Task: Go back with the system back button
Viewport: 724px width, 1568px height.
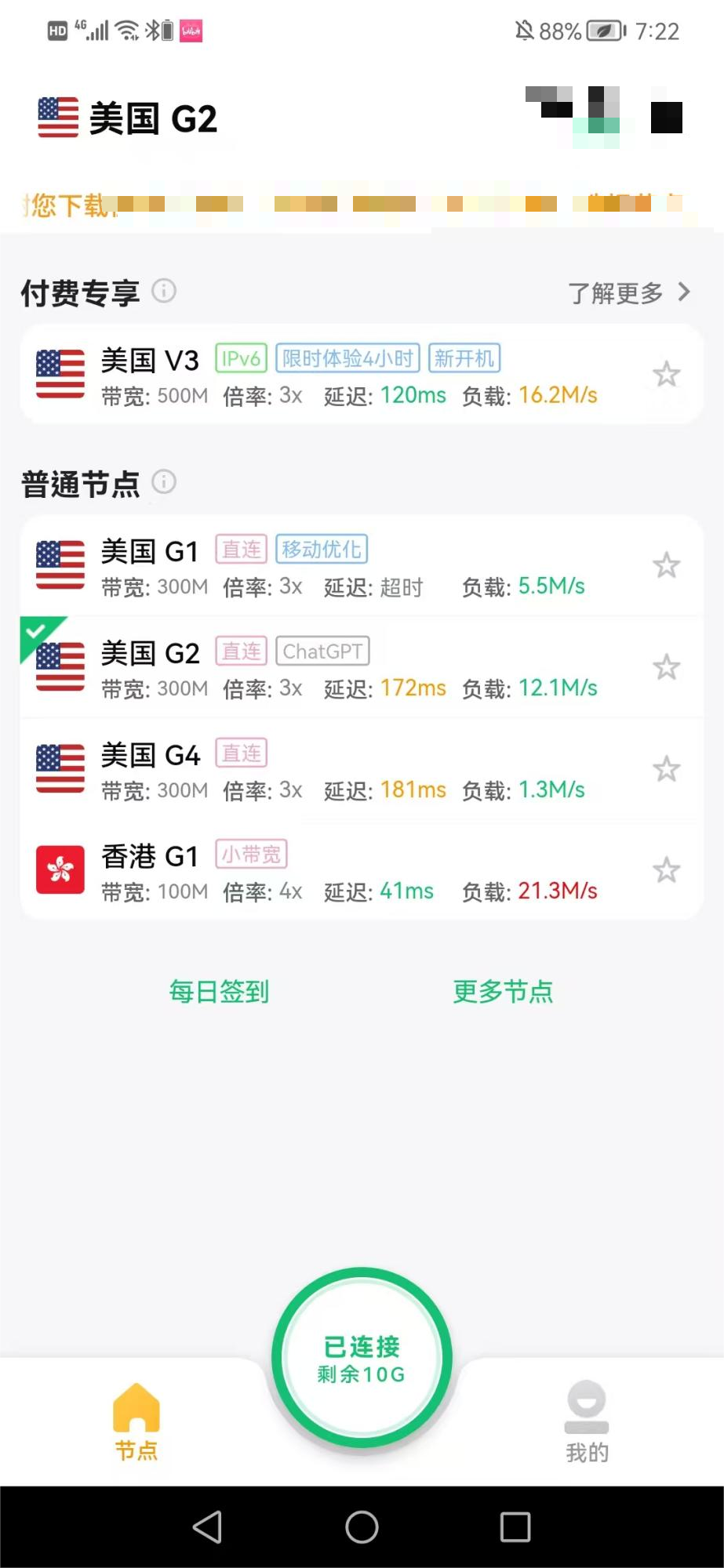Action: 208,1526
